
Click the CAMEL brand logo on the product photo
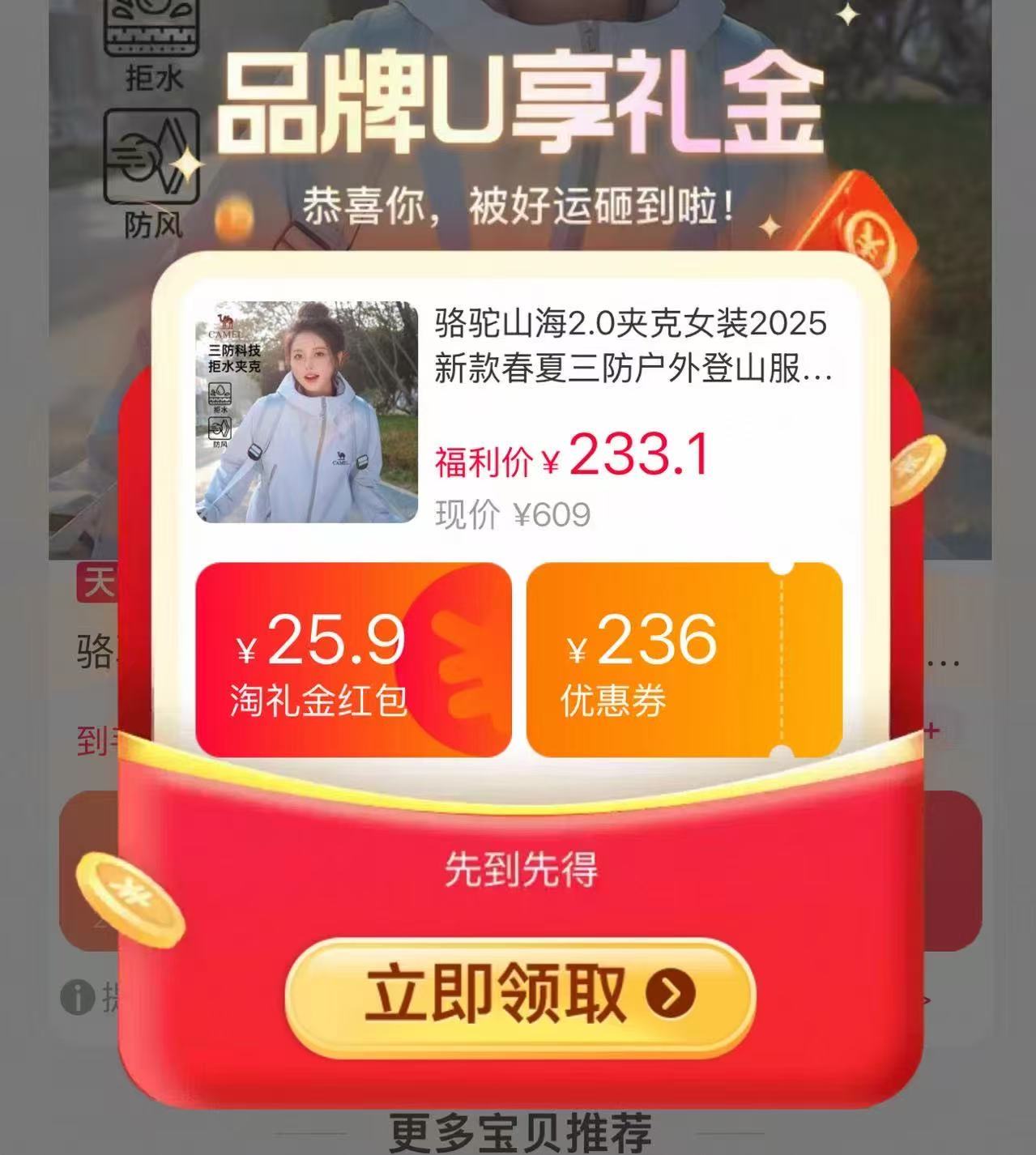225,324
